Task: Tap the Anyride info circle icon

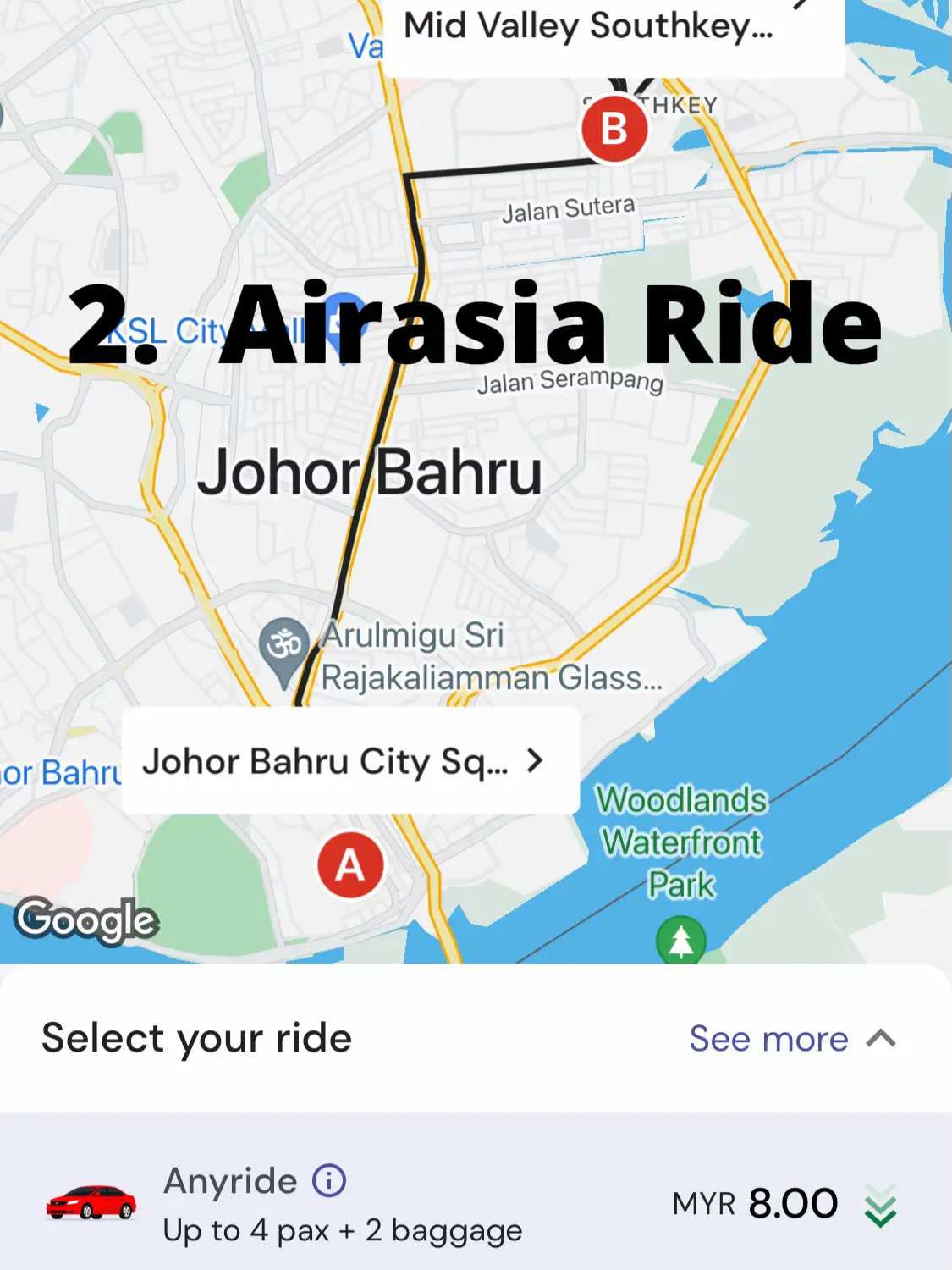Action: (x=328, y=1179)
